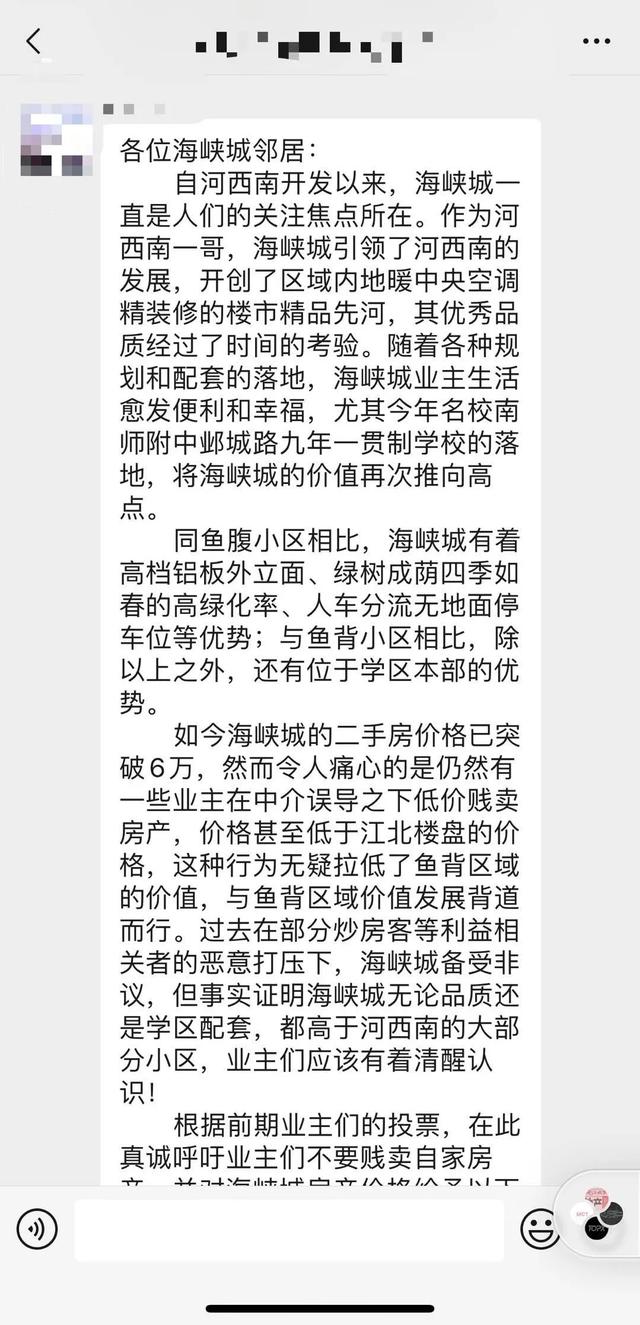The image size is (640, 1325).
Task: Go back to the chat list
Action: point(34,42)
